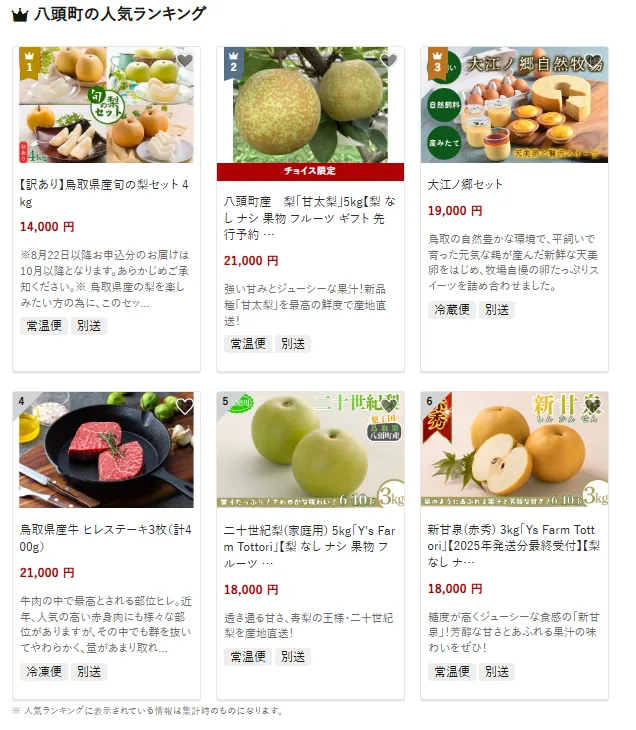Image resolution: width=636 pixels, height=730 pixels.
Task: Save 新甘泉(赤秀) 3kg with the heart icon
Action: tap(593, 407)
